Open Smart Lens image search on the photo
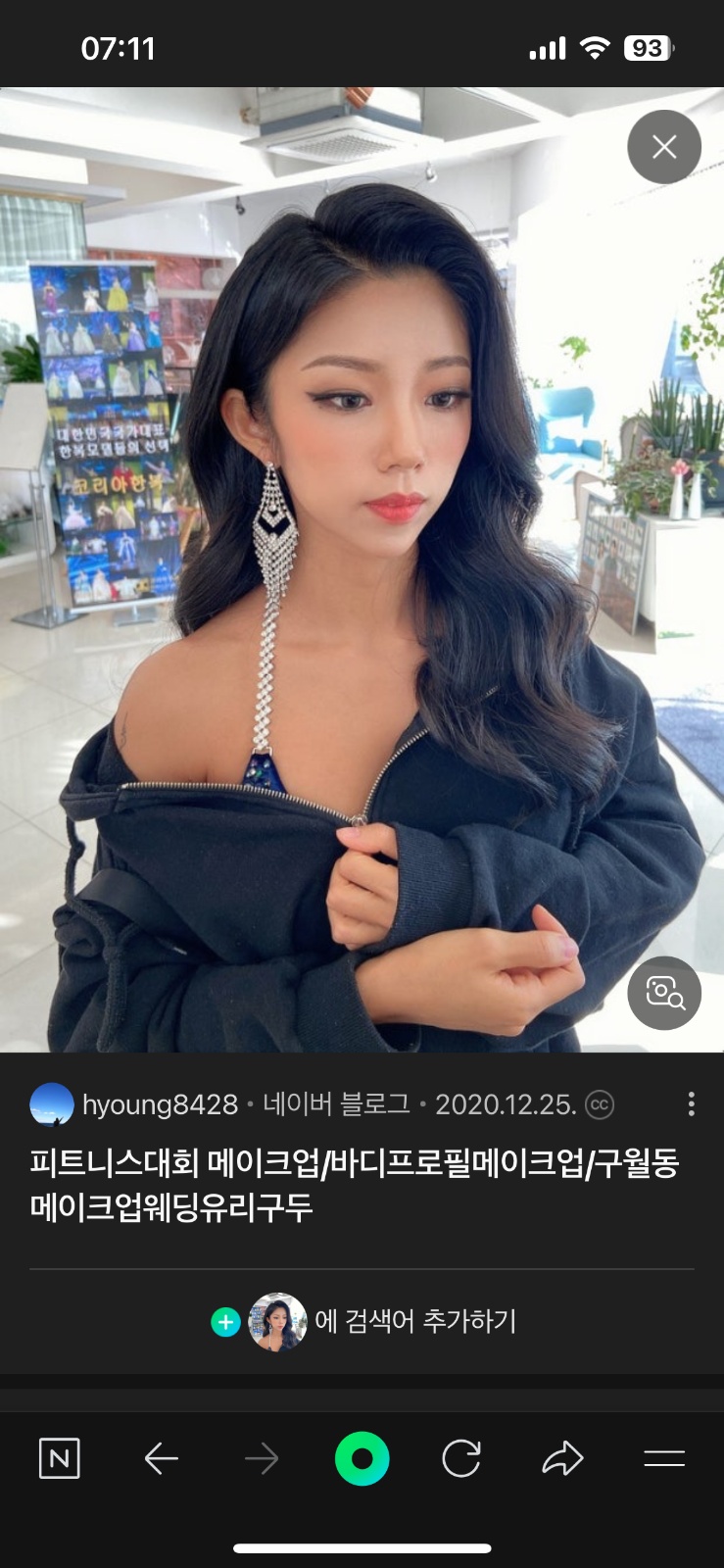724x1568 pixels. [664, 993]
